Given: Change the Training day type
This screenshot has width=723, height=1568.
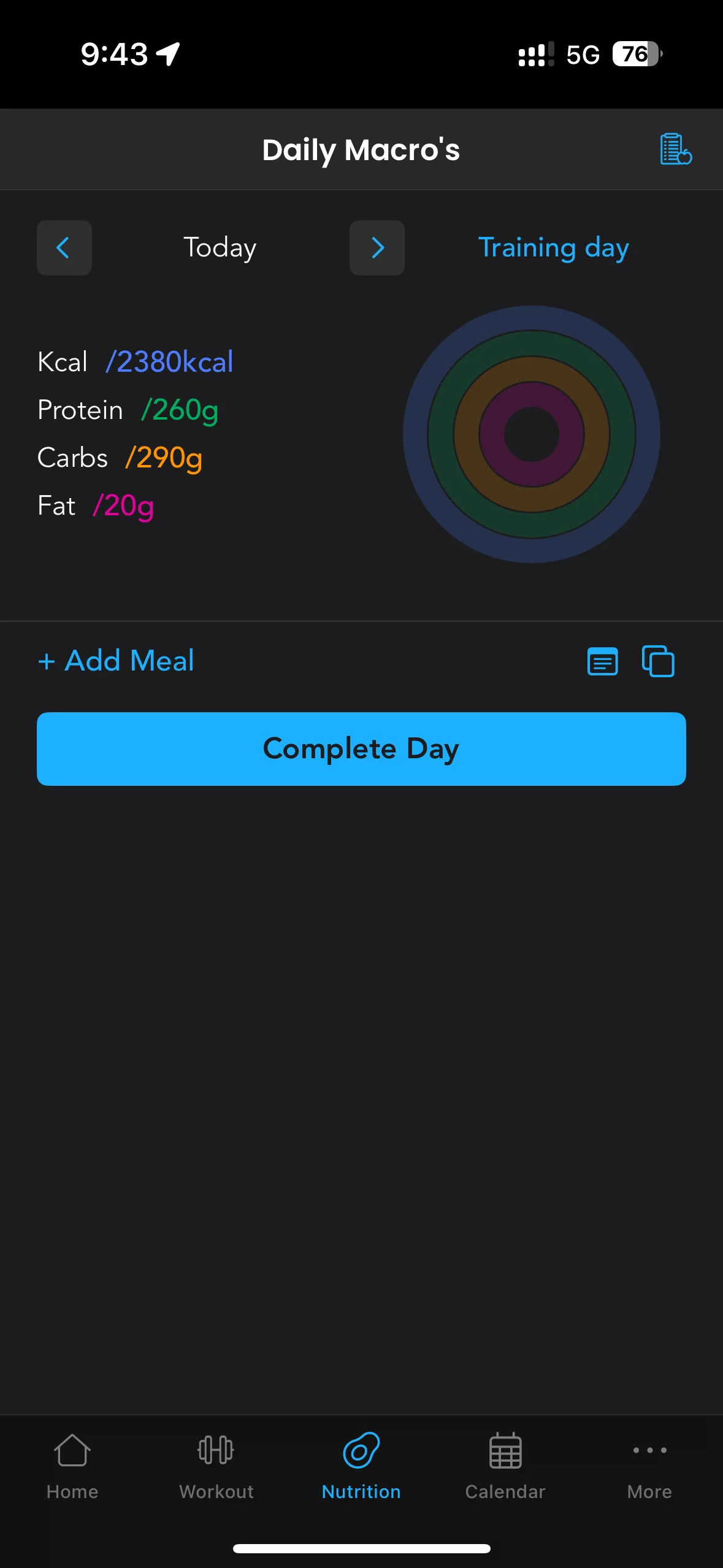Looking at the screenshot, I should 553,248.
